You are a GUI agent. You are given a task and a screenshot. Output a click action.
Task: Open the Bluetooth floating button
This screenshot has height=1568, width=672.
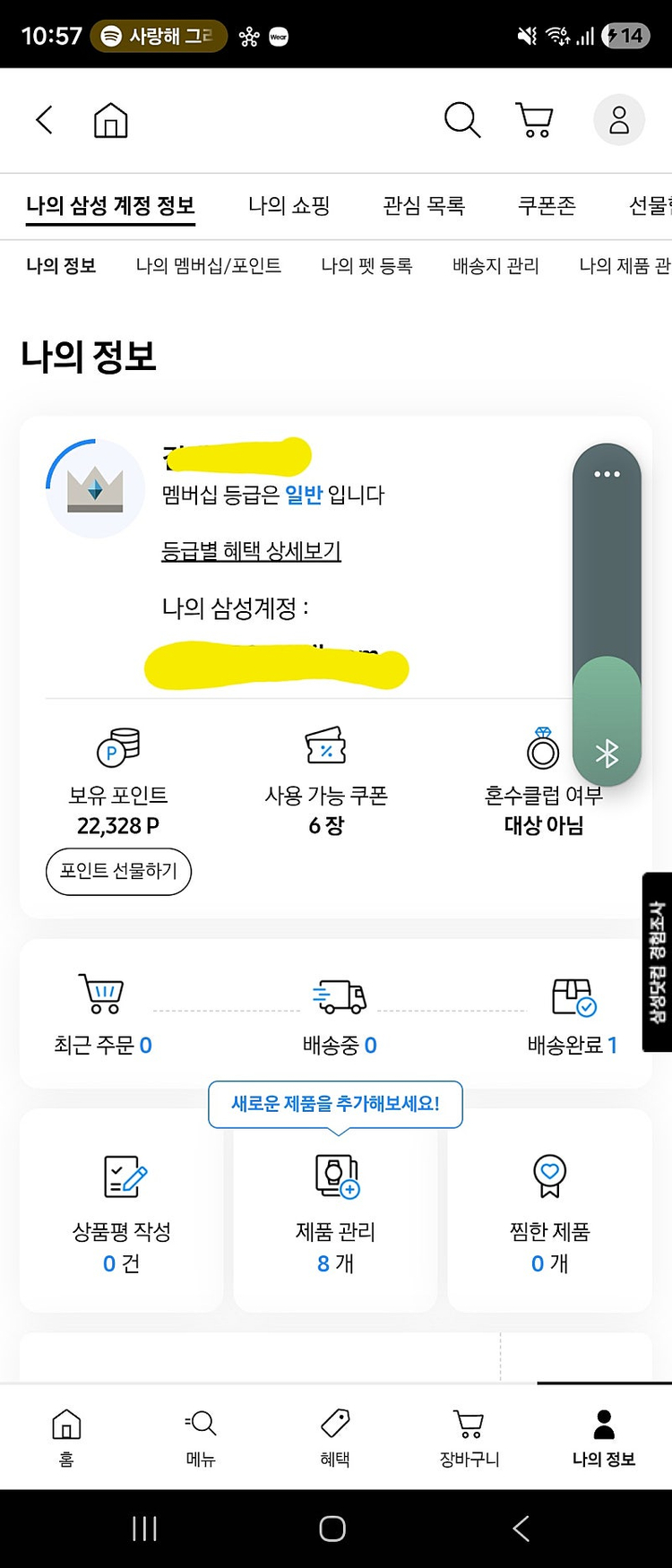point(607,753)
